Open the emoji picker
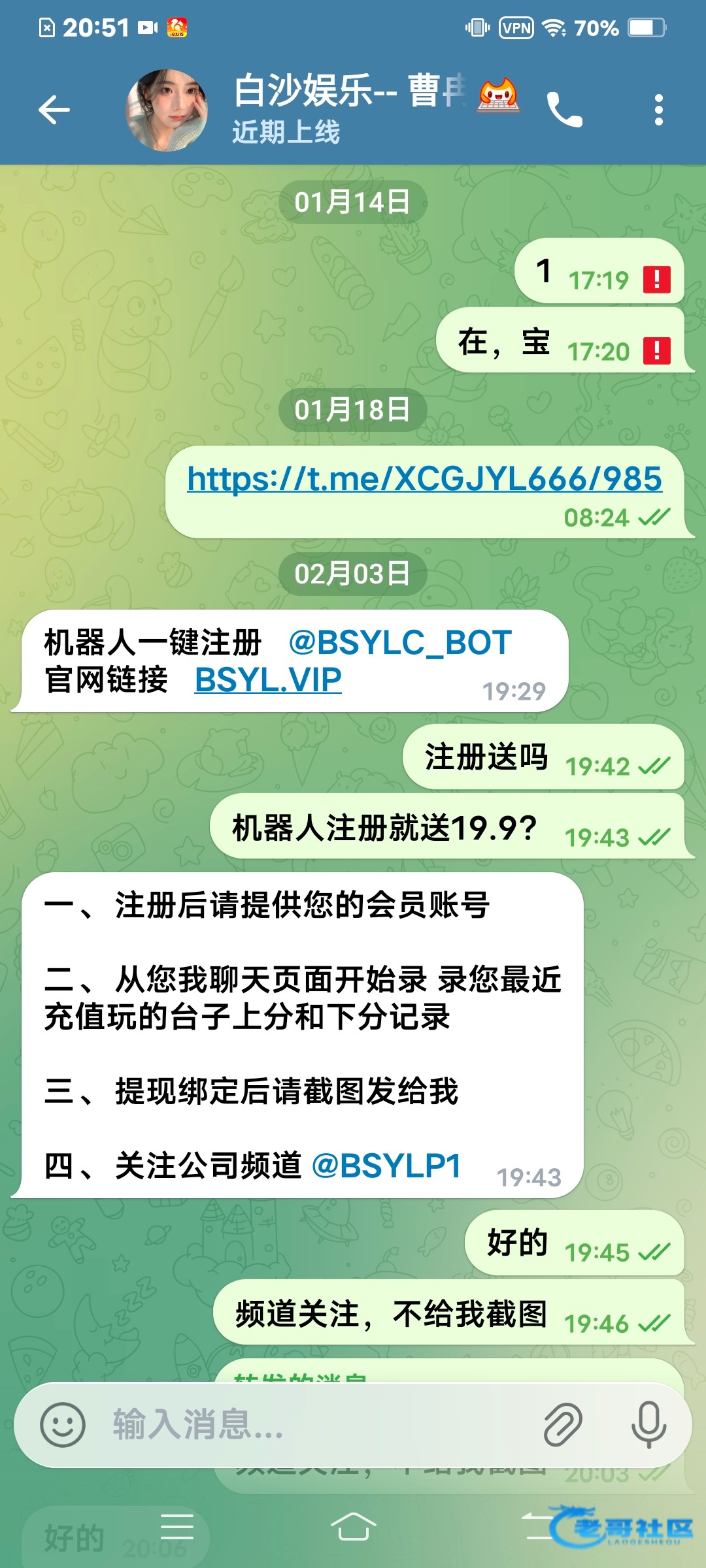This screenshot has height=1568, width=706. pos(63,1425)
